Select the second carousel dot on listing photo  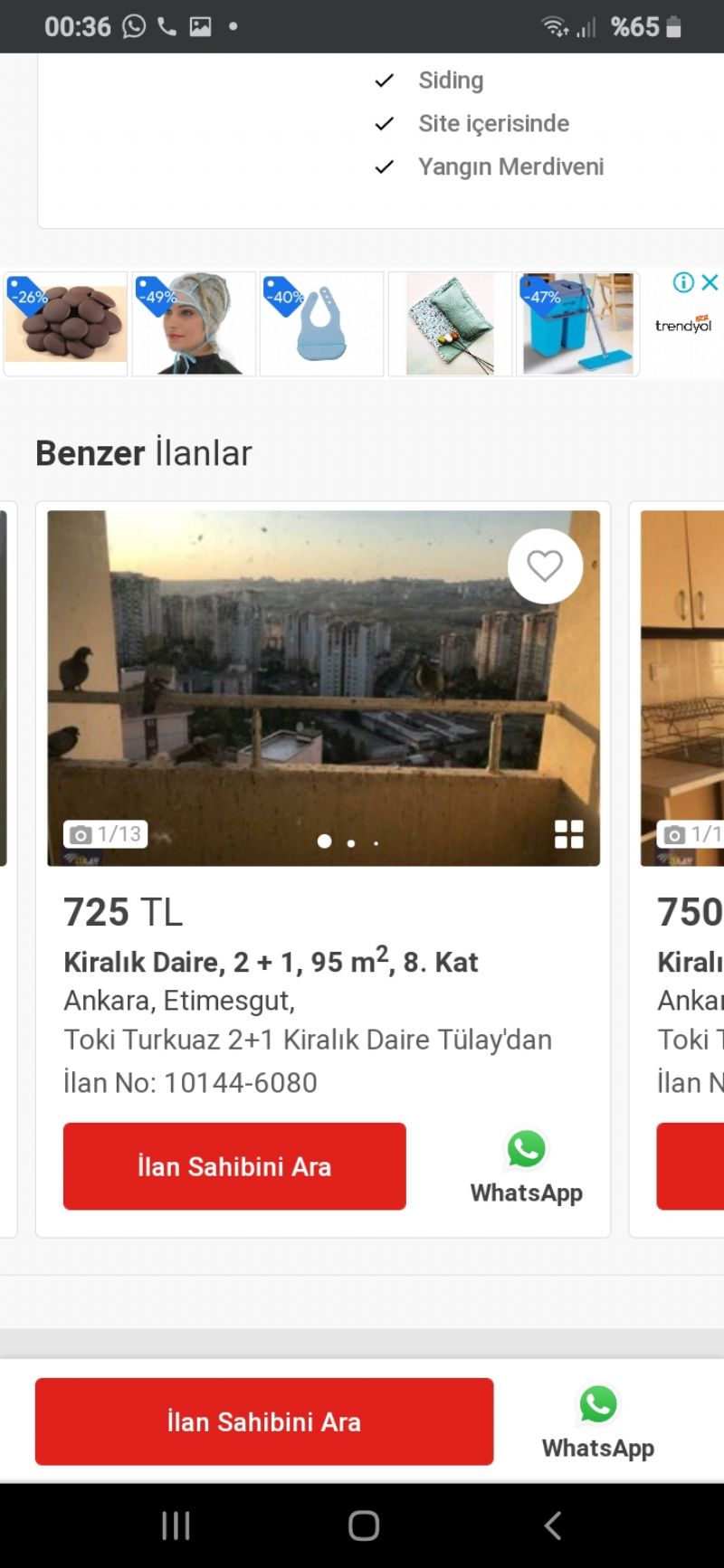tap(351, 843)
